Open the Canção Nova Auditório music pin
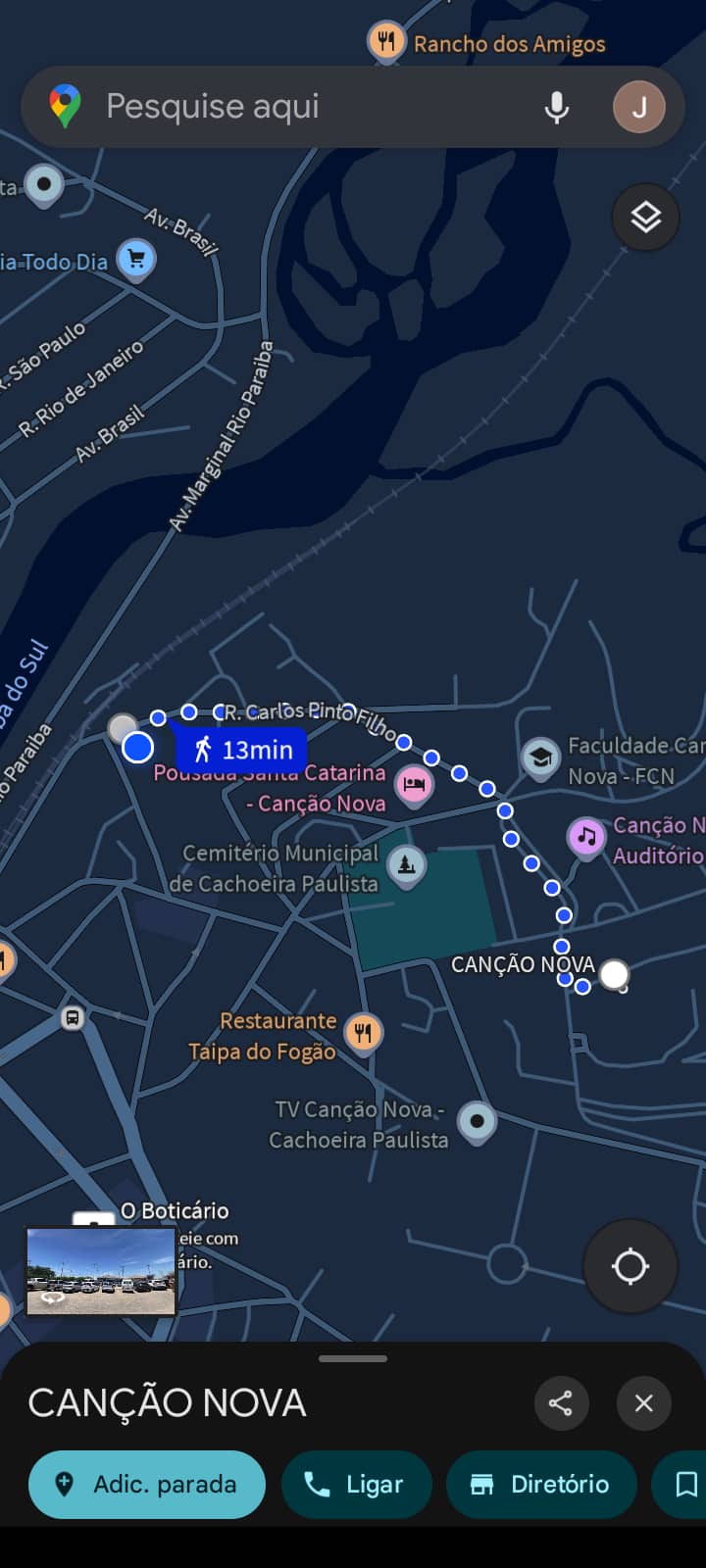 coord(586,837)
